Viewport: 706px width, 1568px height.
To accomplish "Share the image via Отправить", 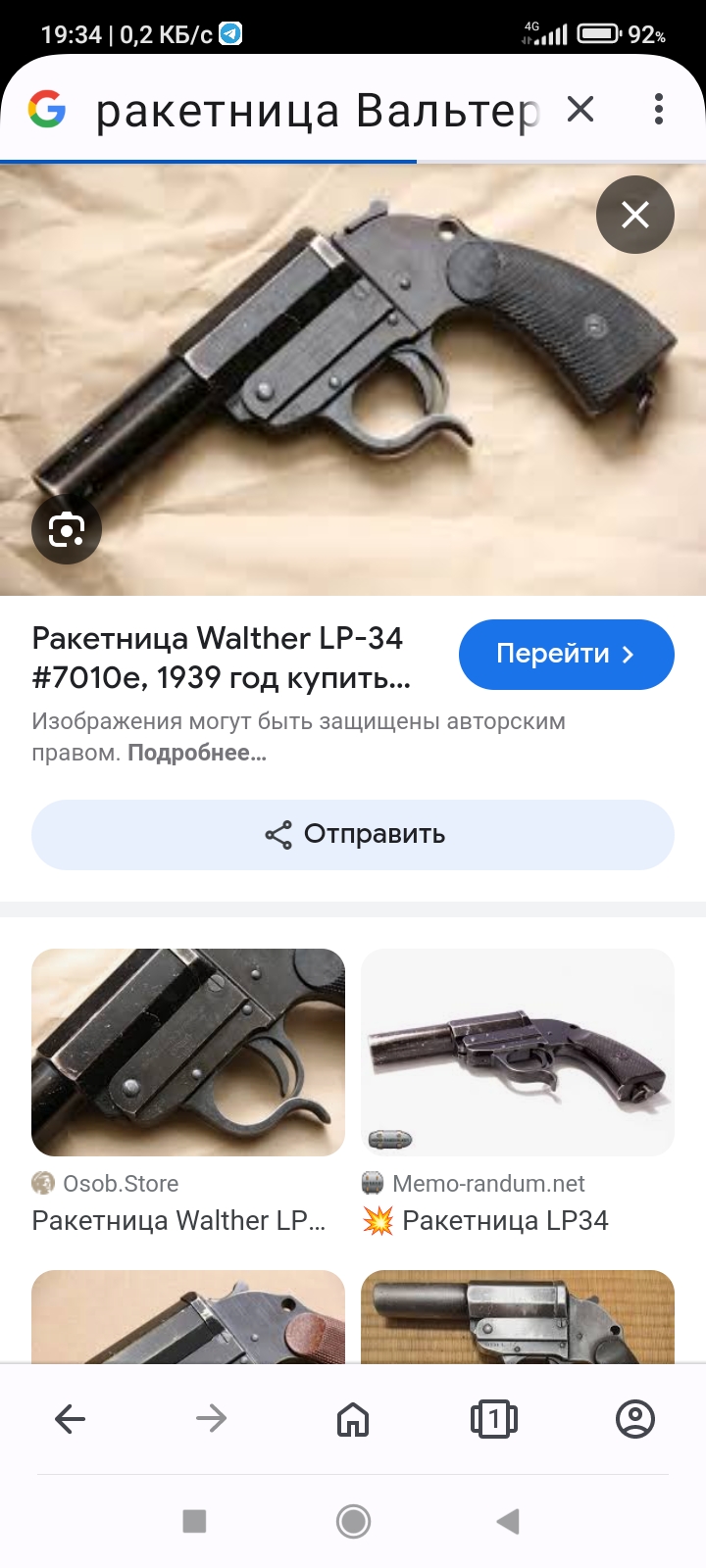I will (353, 834).
